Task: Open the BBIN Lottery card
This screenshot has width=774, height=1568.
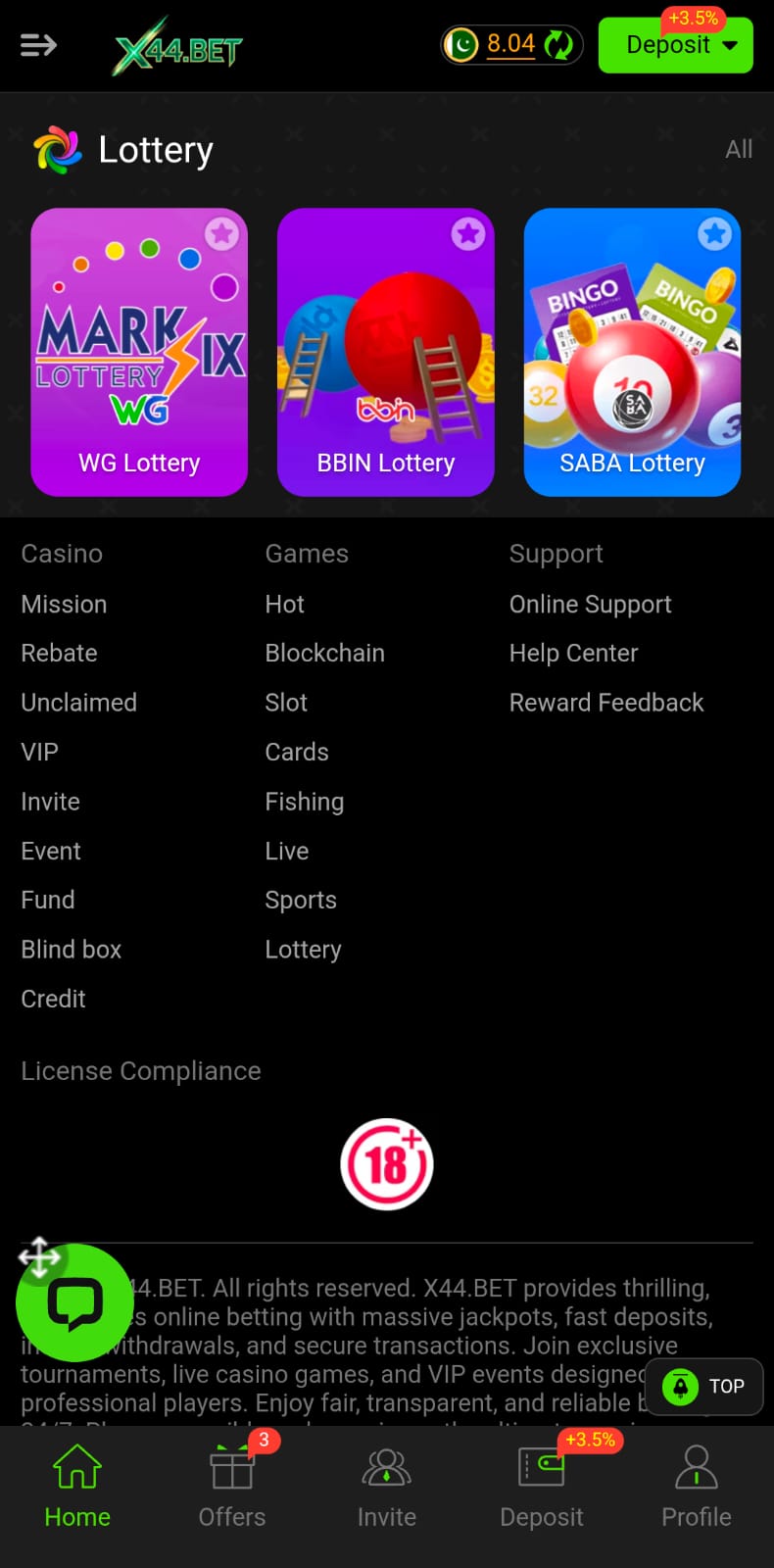Action: pyautogui.click(x=386, y=353)
